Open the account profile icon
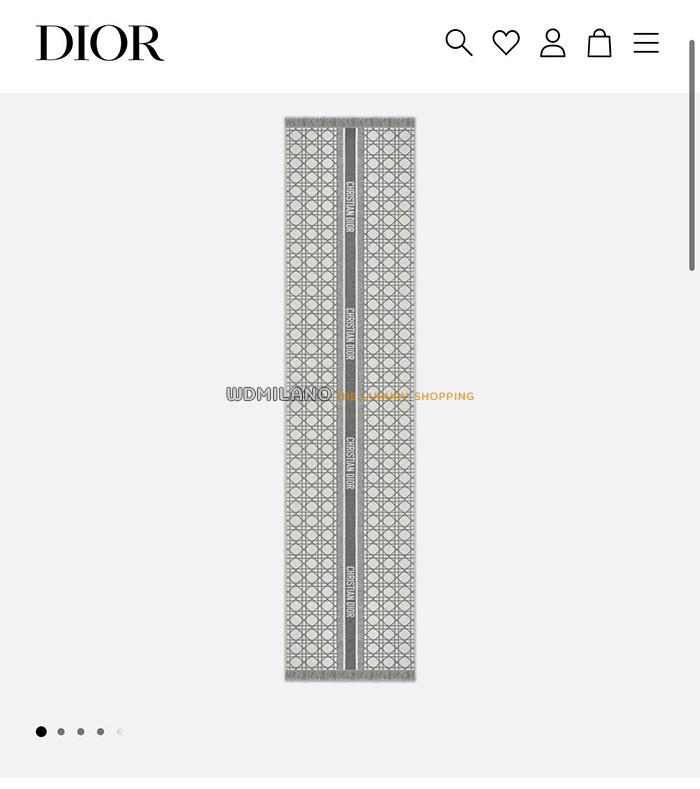This screenshot has width=700, height=789. point(553,42)
